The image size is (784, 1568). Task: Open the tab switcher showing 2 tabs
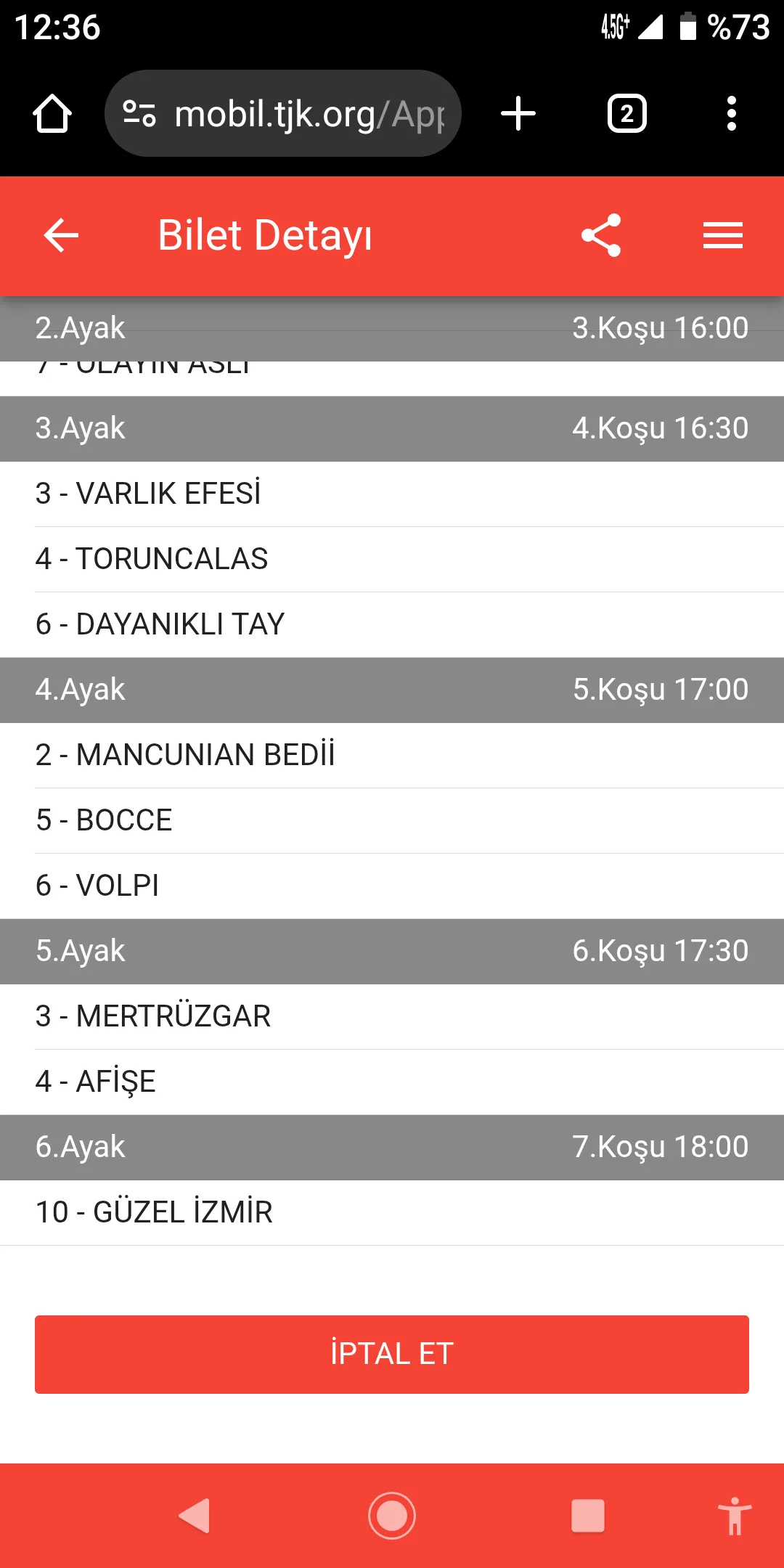pyautogui.click(x=626, y=114)
